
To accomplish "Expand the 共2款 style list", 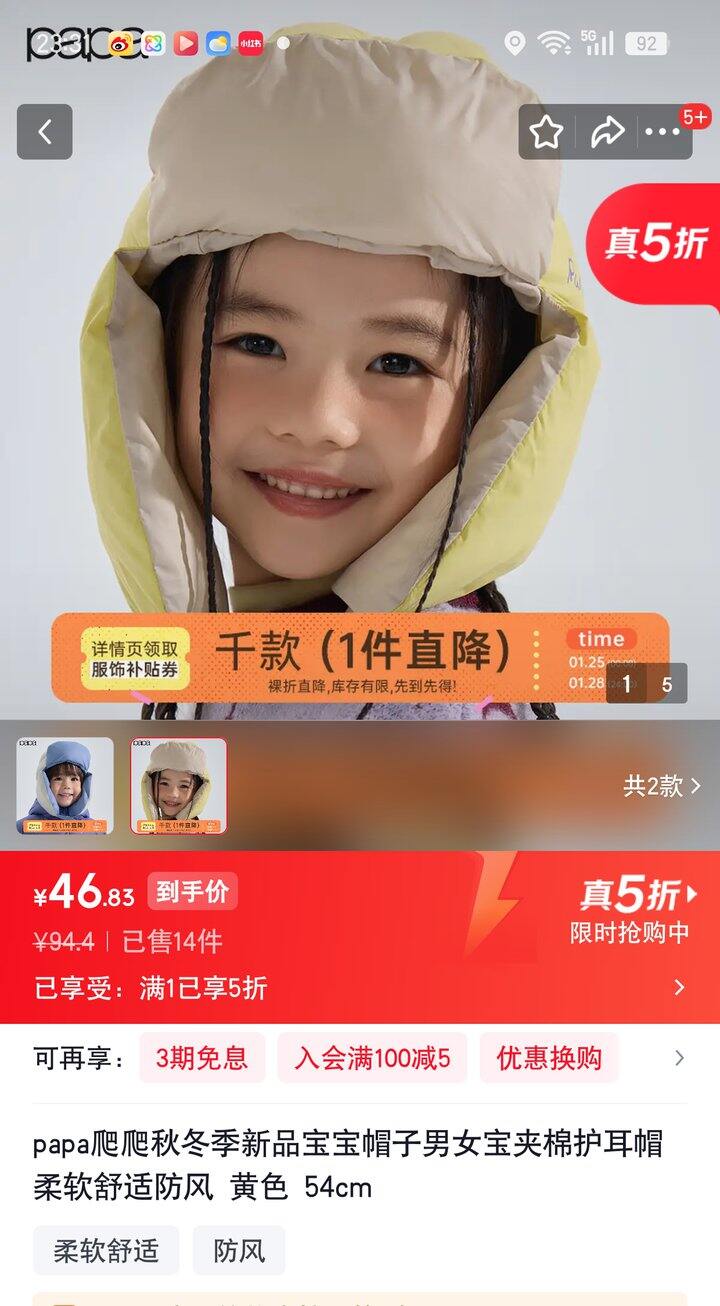I will pos(662,786).
